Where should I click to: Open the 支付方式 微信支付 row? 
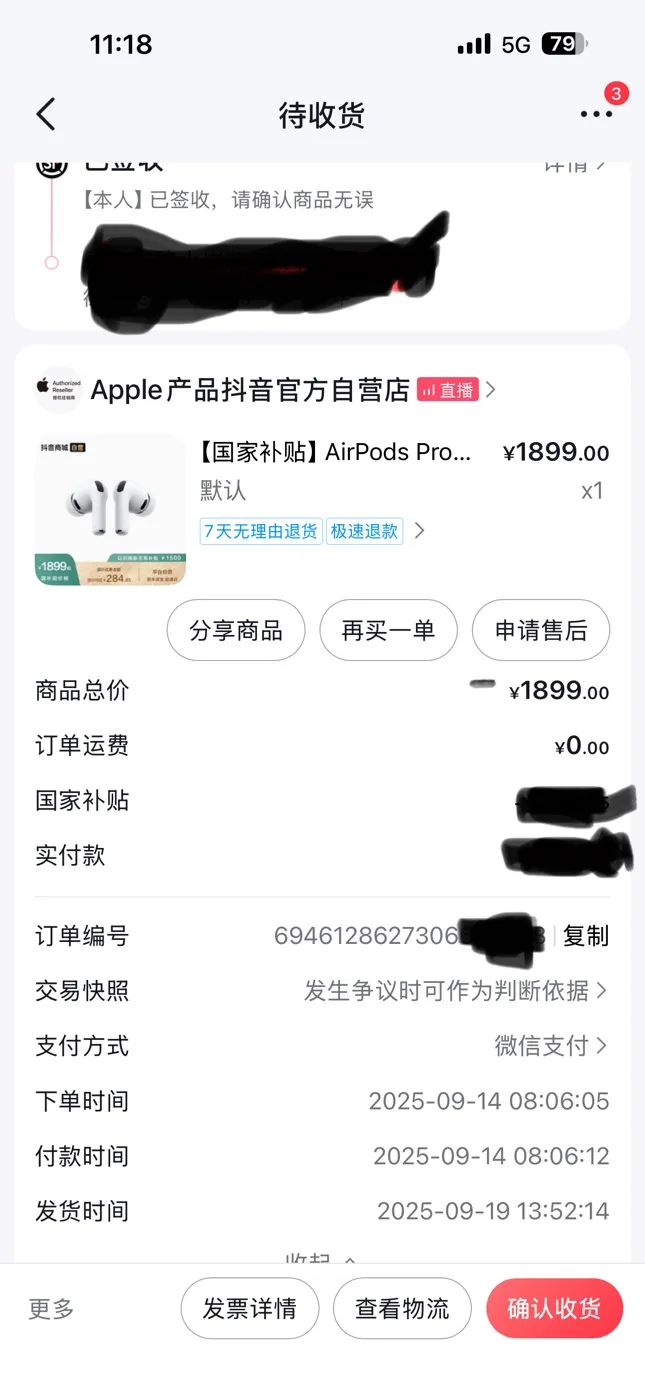point(322,1046)
